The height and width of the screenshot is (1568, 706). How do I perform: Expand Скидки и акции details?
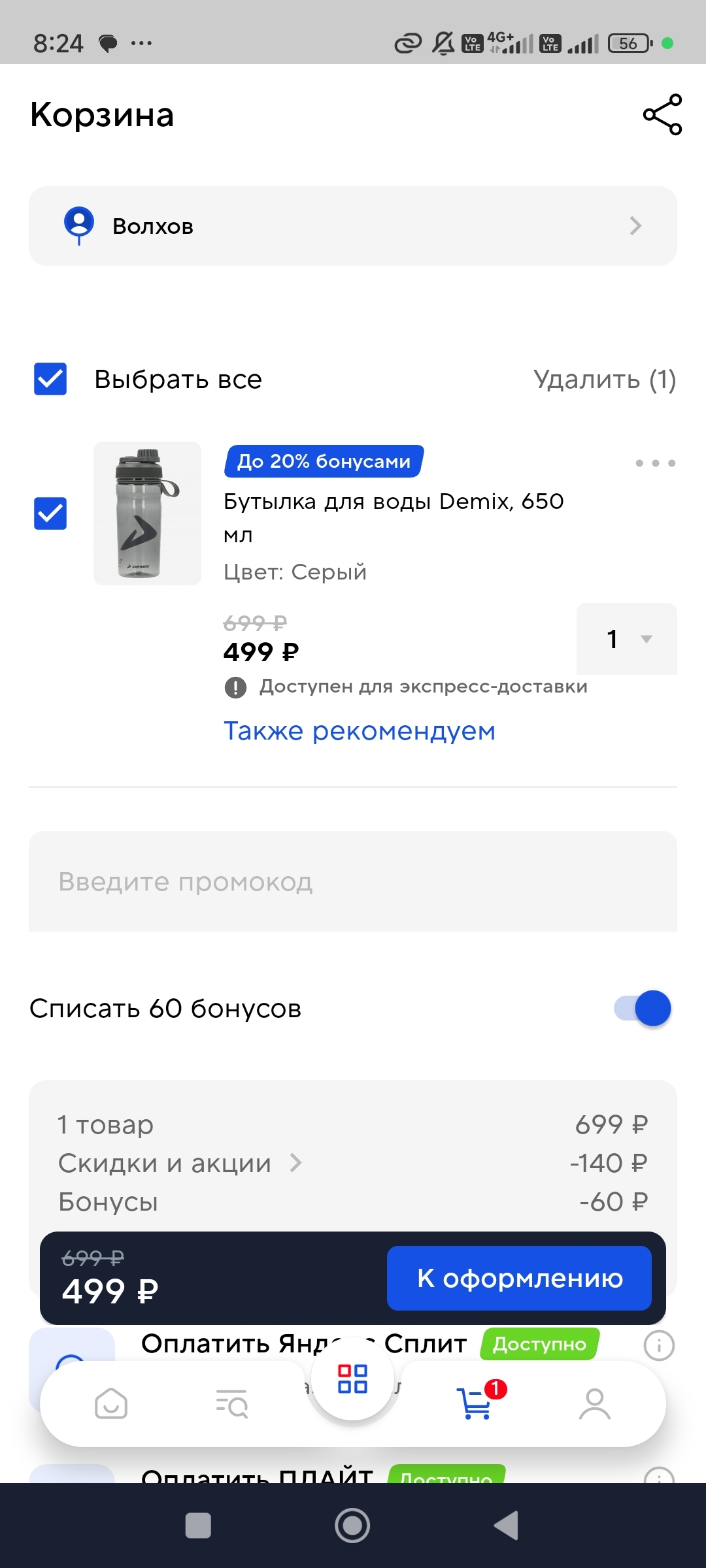point(180,1164)
